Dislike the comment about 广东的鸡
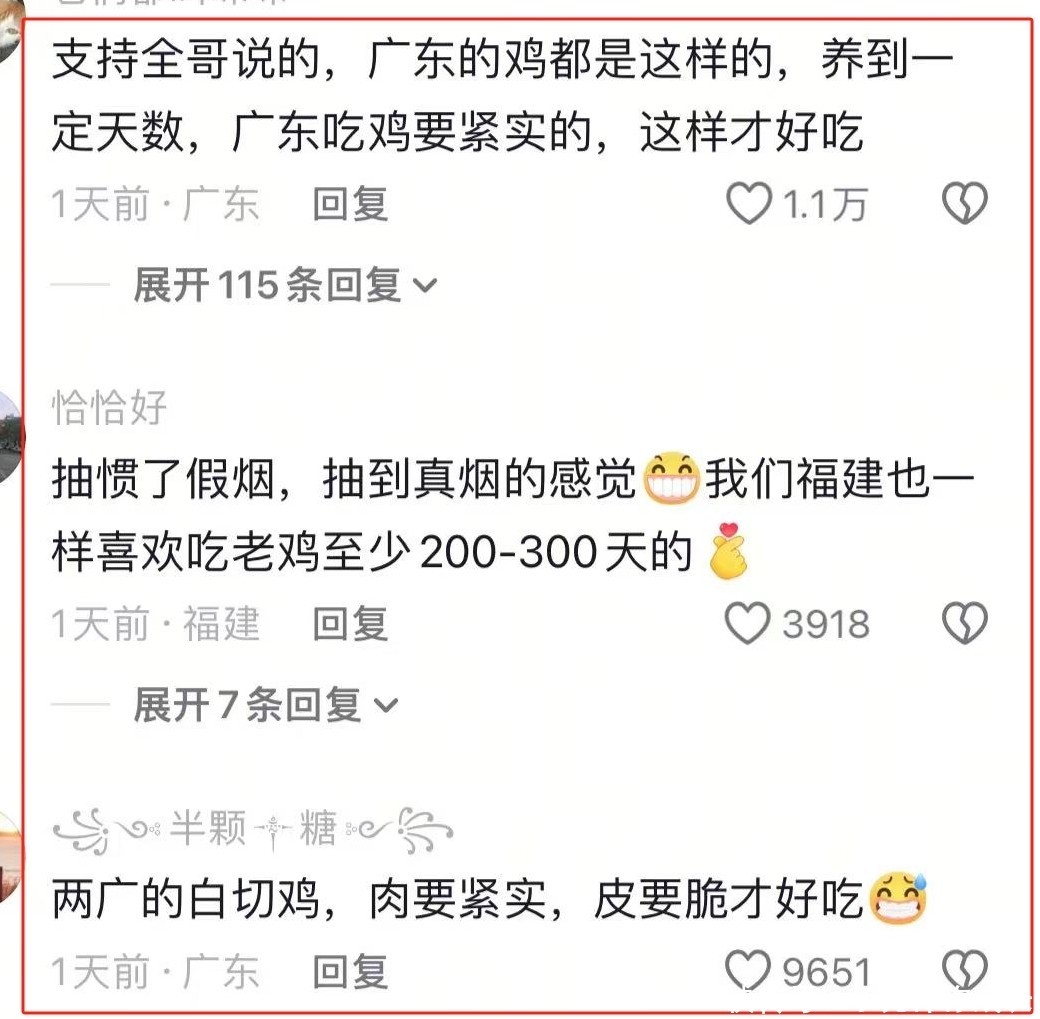1040x1019 pixels. [964, 205]
